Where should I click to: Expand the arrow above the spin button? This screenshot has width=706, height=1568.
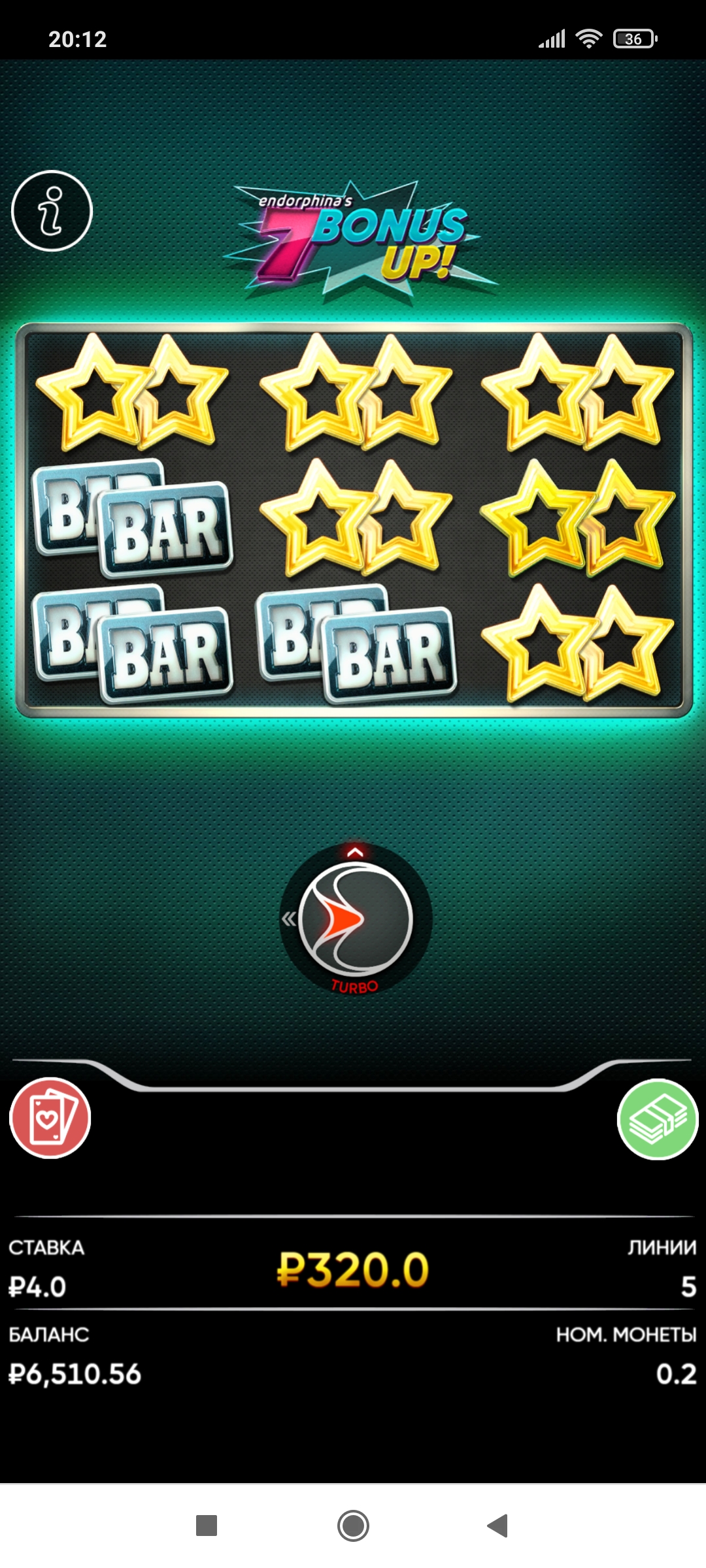coord(355,852)
